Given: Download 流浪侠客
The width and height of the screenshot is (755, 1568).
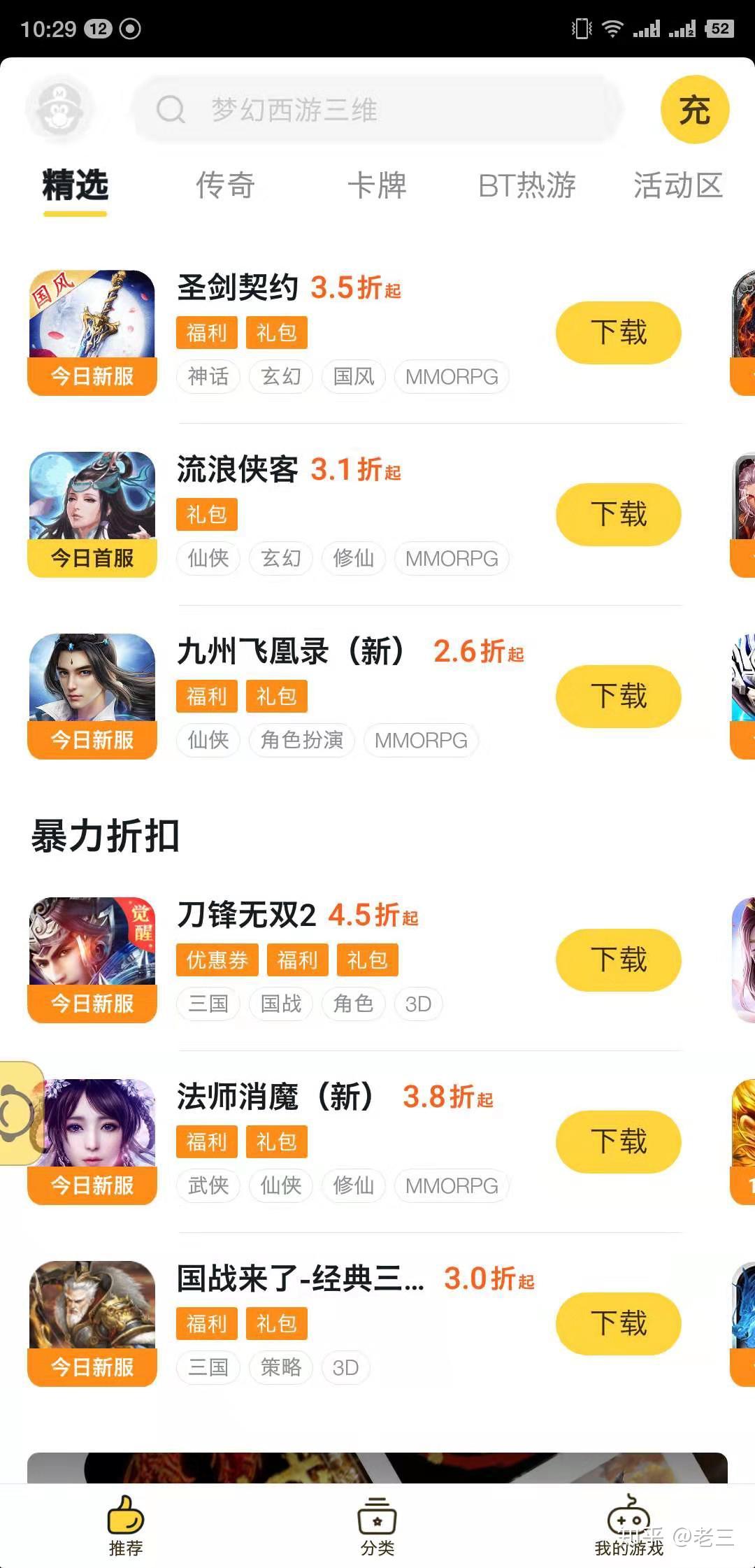Looking at the screenshot, I should tap(618, 514).
